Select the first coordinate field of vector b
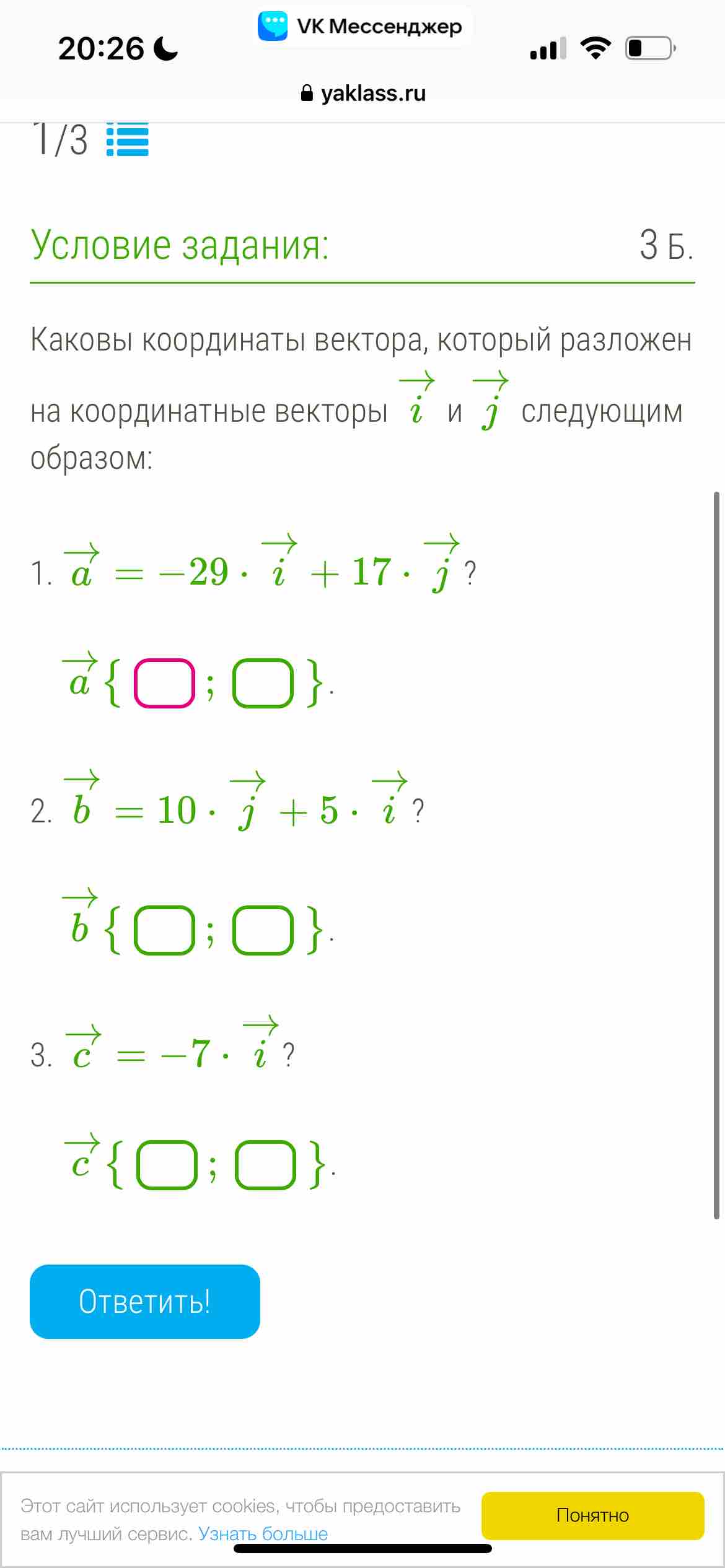The width and height of the screenshot is (725, 1568). pos(165,930)
